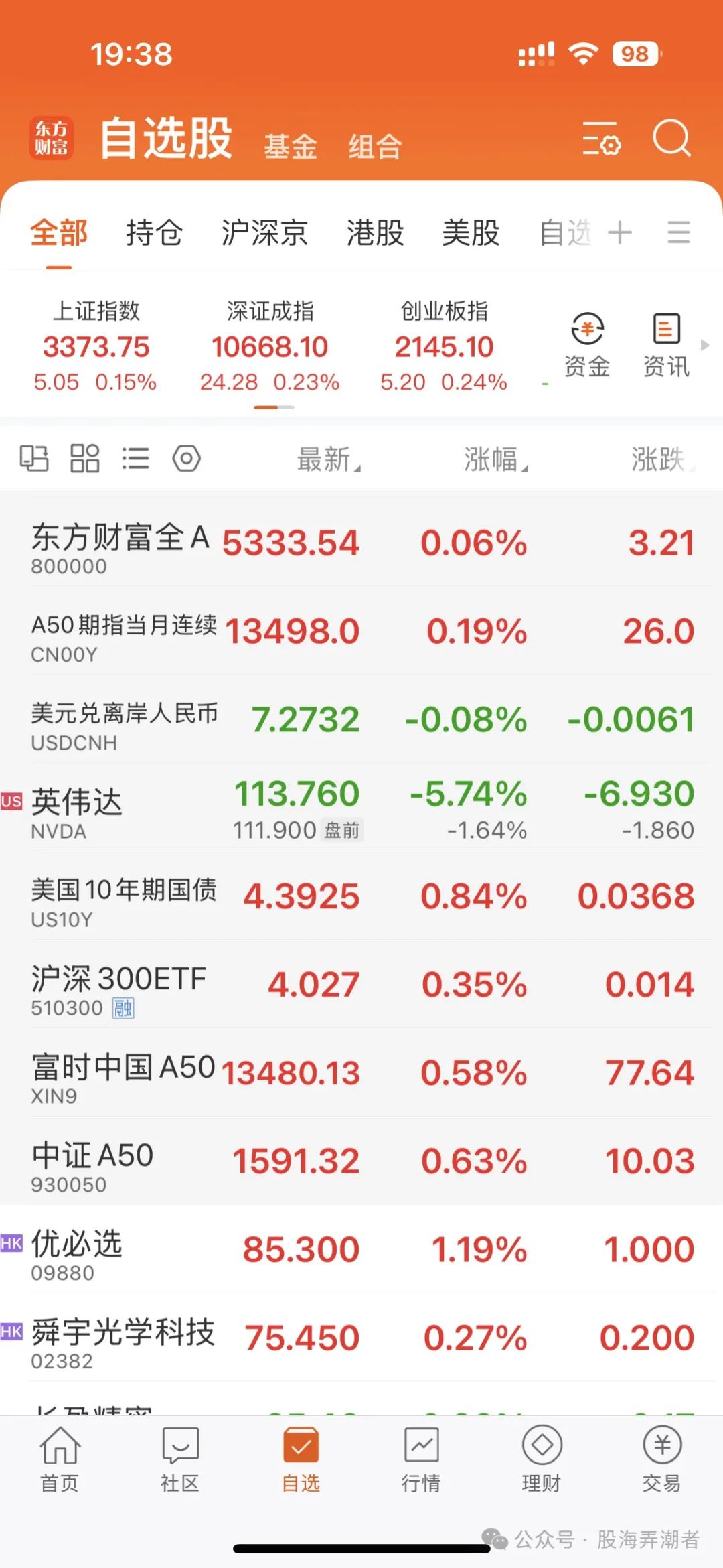Image resolution: width=723 pixels, height=1568 pixels.
Task: Go to 首页 in bottom navigation
Action: [60, 1459]
